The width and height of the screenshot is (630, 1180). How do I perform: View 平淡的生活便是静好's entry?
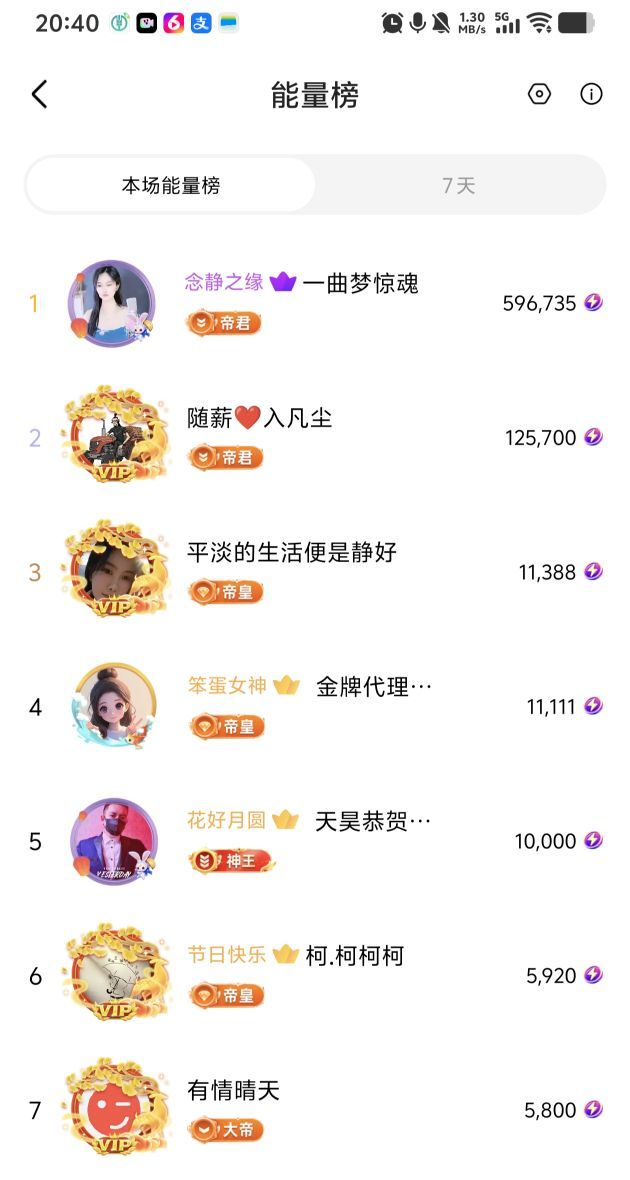(x=292, y=552)
